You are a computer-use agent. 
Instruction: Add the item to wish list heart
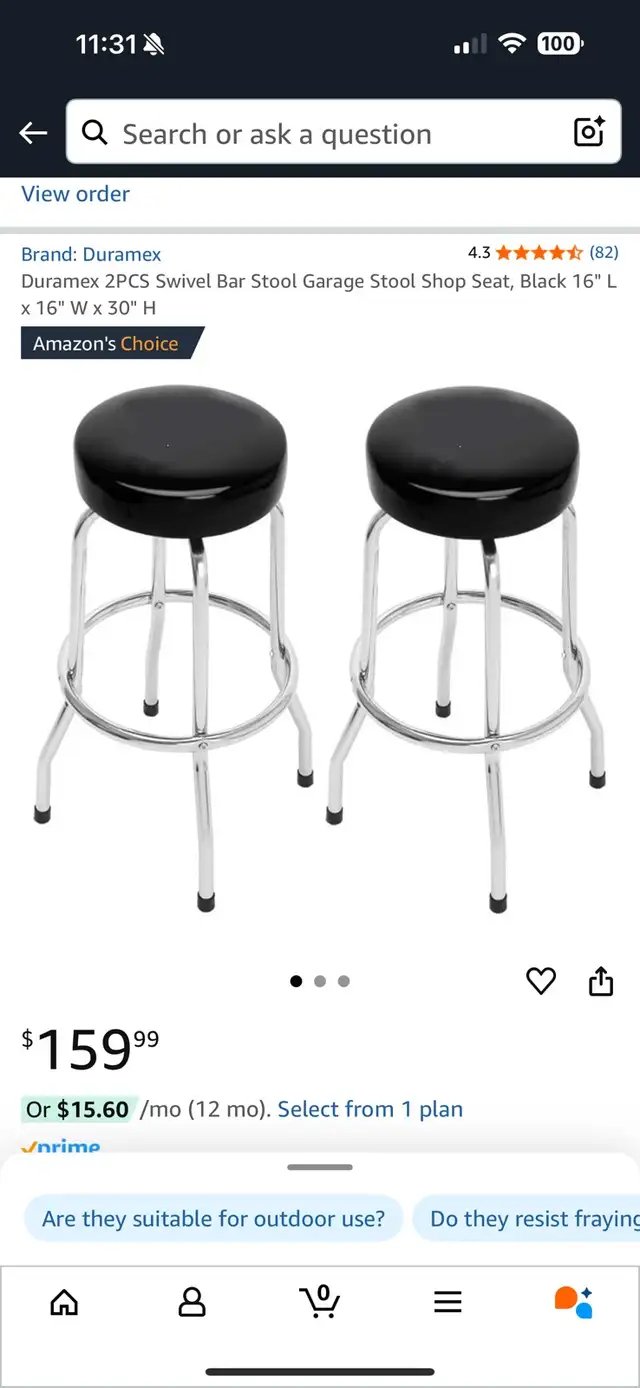[x=541, y=981]
